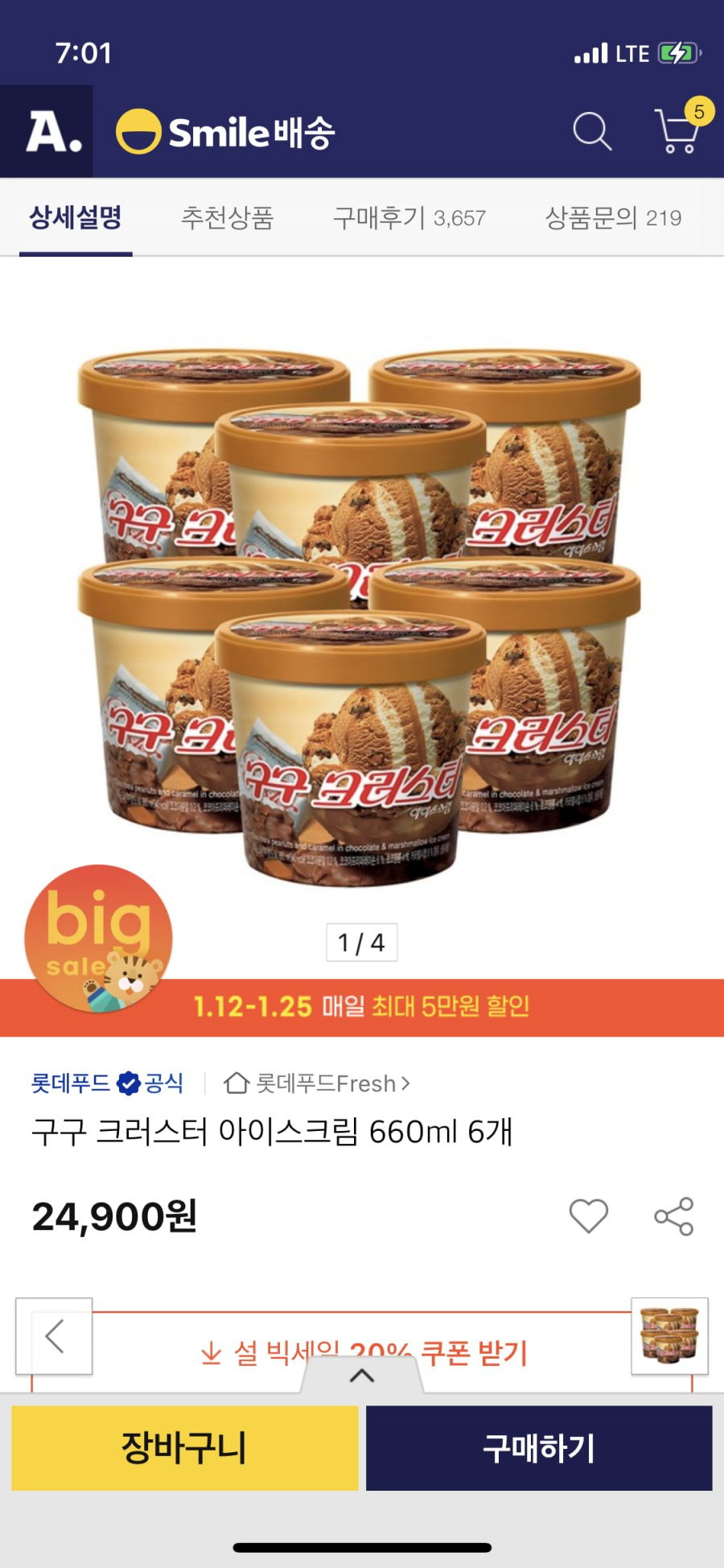
Task: Share this ice cream product
Action: (x=673, y=1215)
